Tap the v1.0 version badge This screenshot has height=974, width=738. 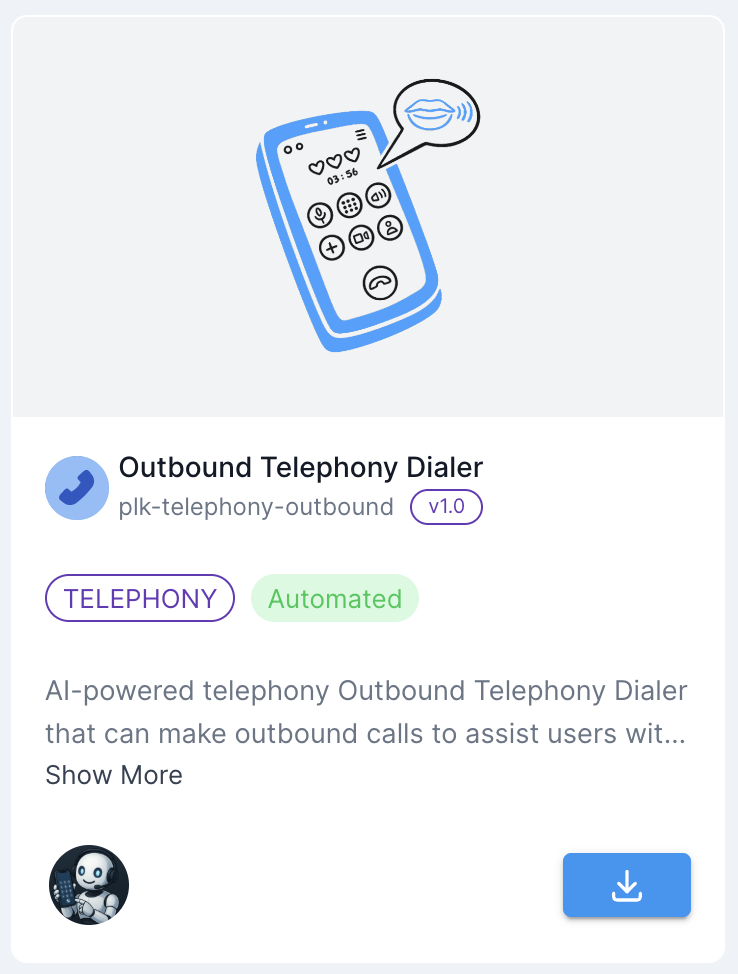click(x=446, y=507)
